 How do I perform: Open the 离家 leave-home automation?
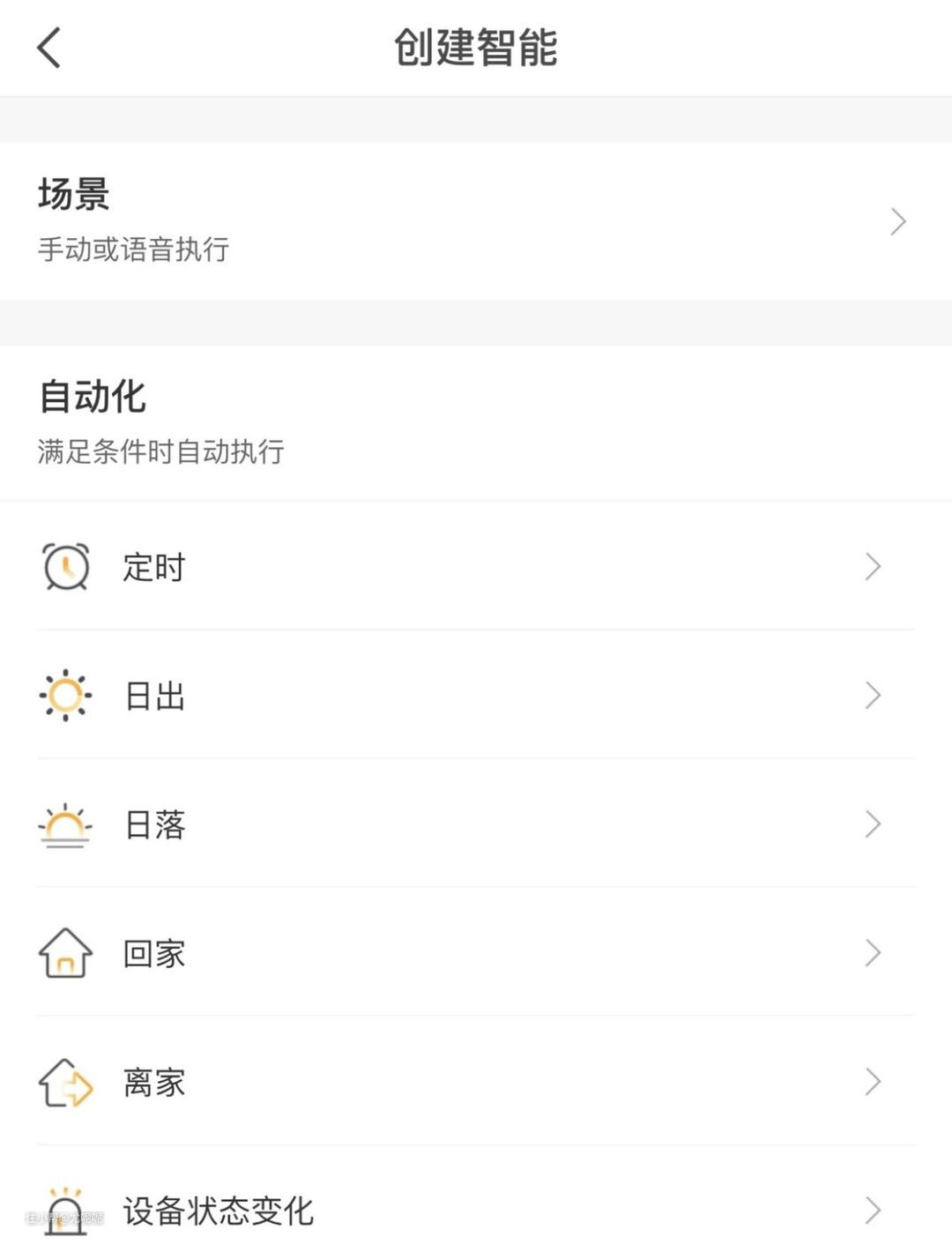(476, 1082)
